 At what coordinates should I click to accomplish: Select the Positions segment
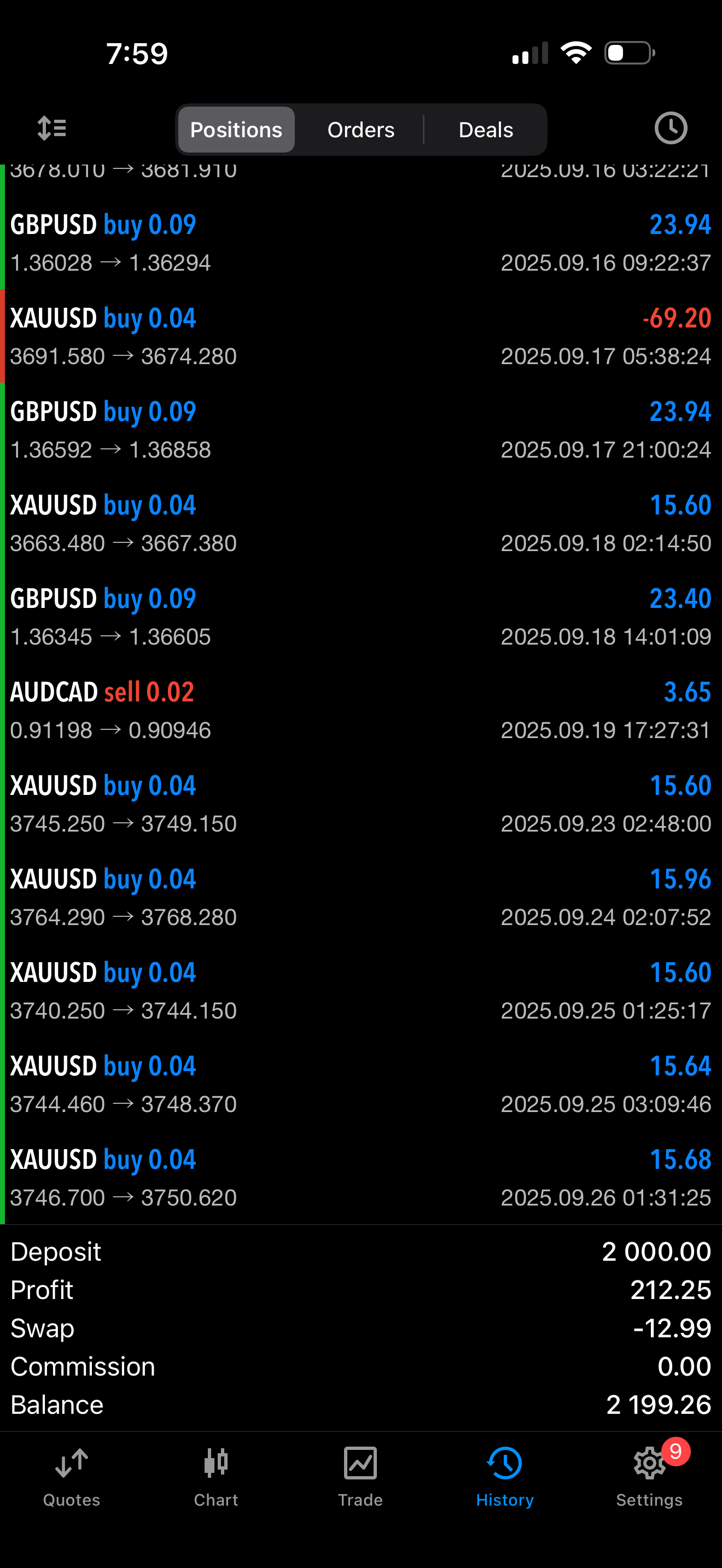pyautogui.click(x=236, y=130)
